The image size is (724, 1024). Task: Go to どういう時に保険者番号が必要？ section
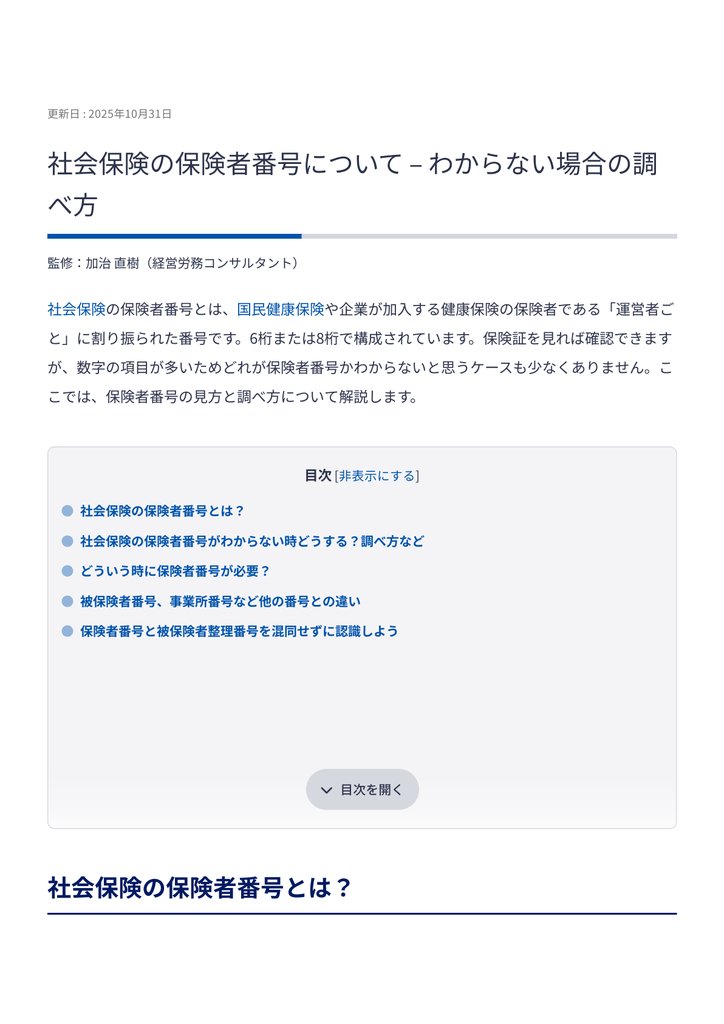(175, 571)
